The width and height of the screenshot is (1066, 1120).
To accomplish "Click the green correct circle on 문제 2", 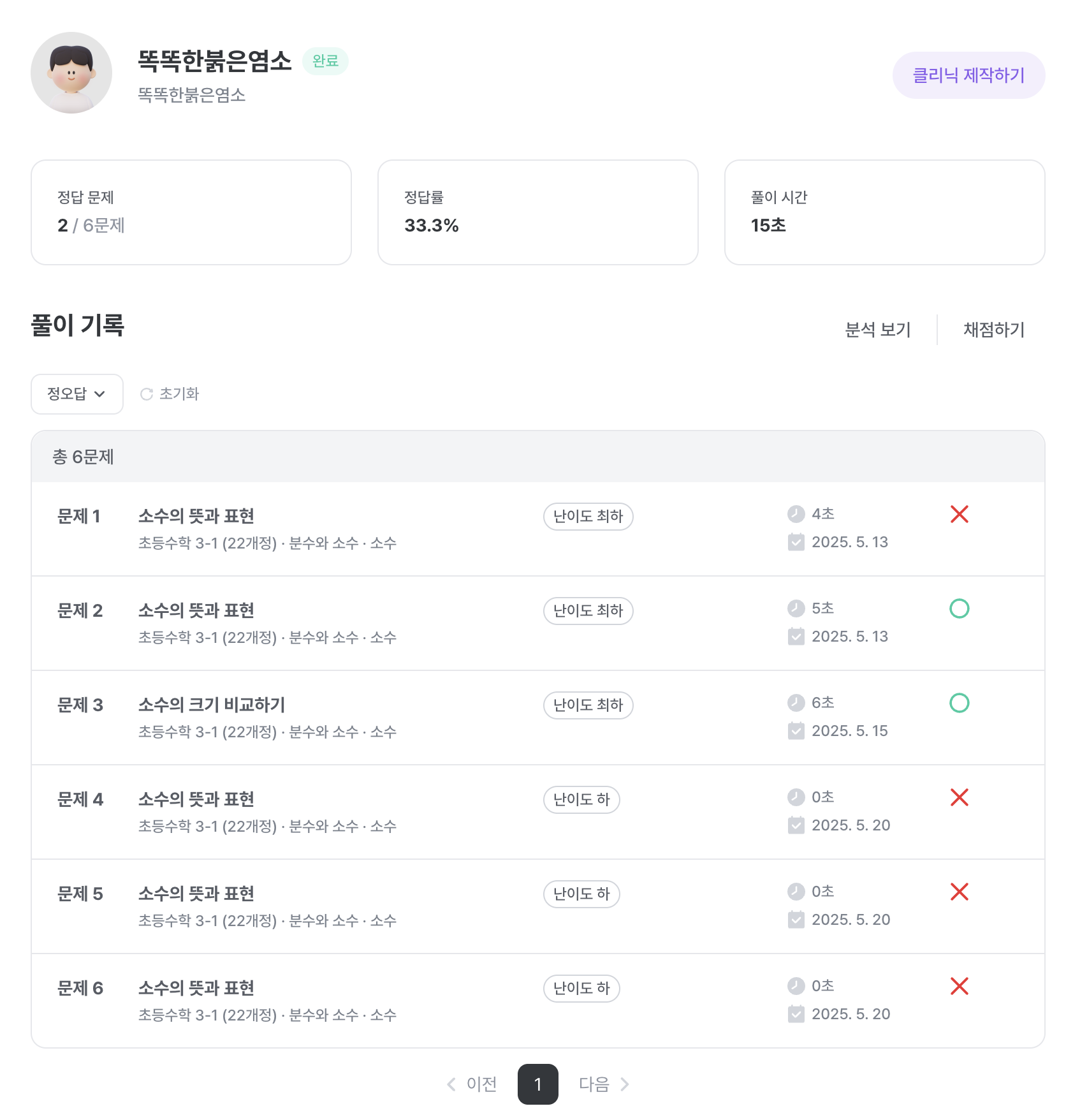I will 960,608.
